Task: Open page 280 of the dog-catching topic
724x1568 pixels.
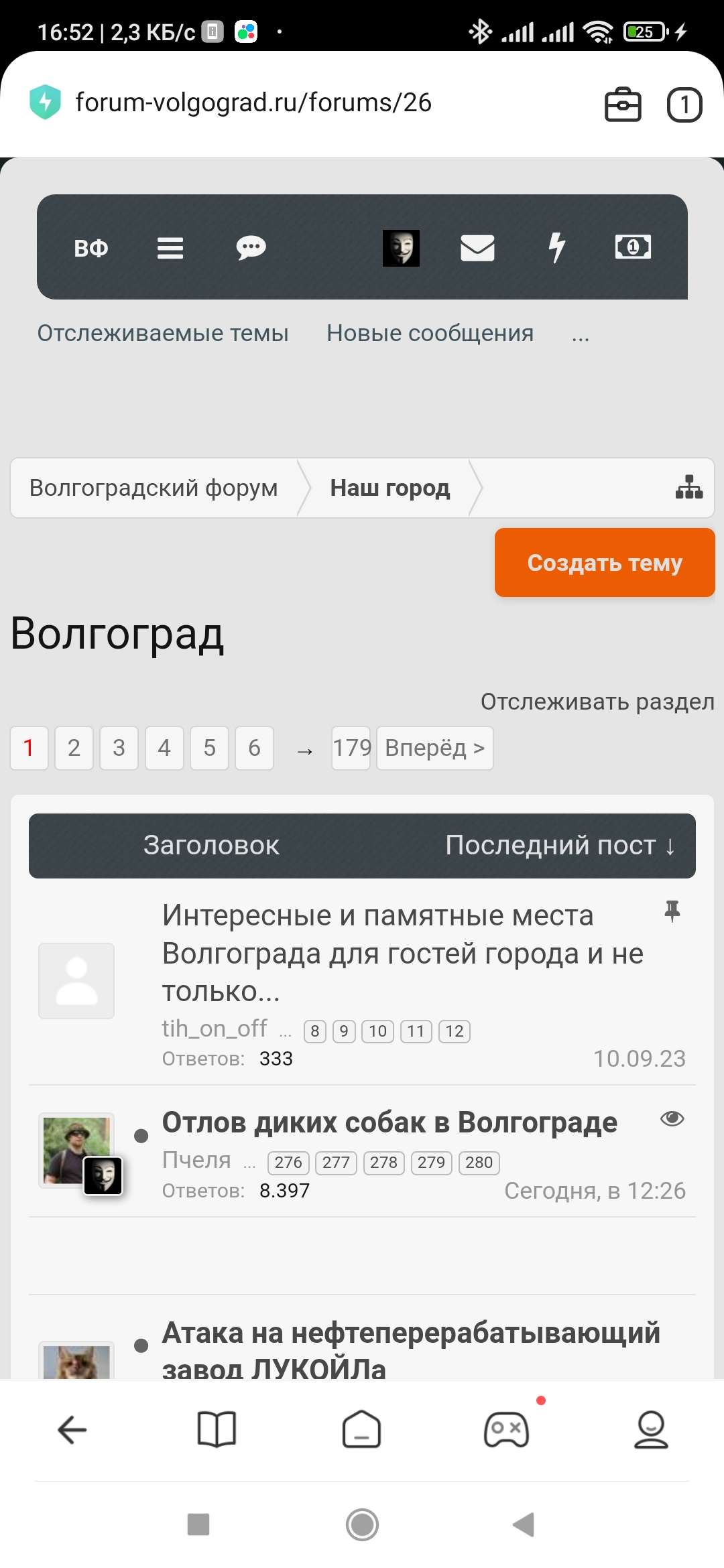Action: pos(479,1163)
